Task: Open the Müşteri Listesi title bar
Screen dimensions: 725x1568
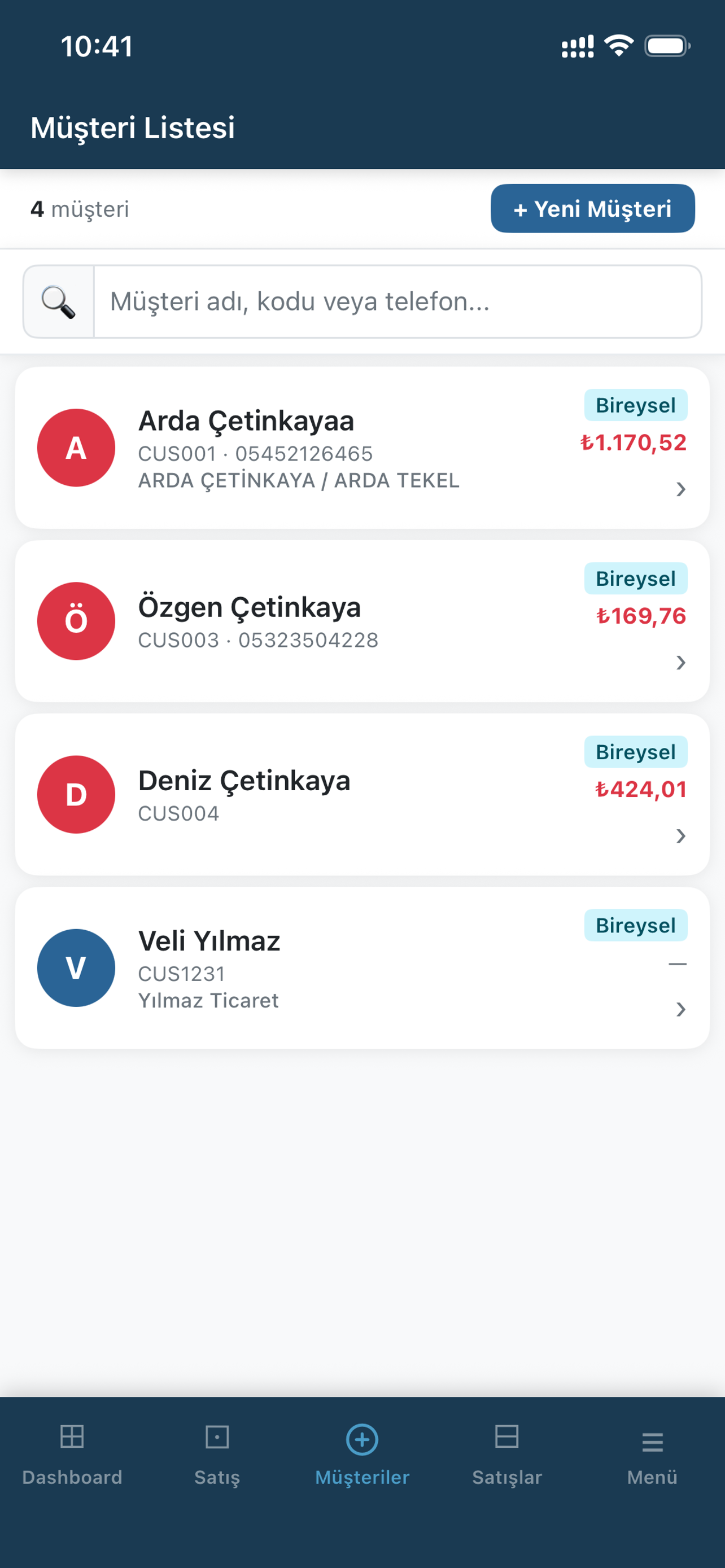Action: pos(133,128)
